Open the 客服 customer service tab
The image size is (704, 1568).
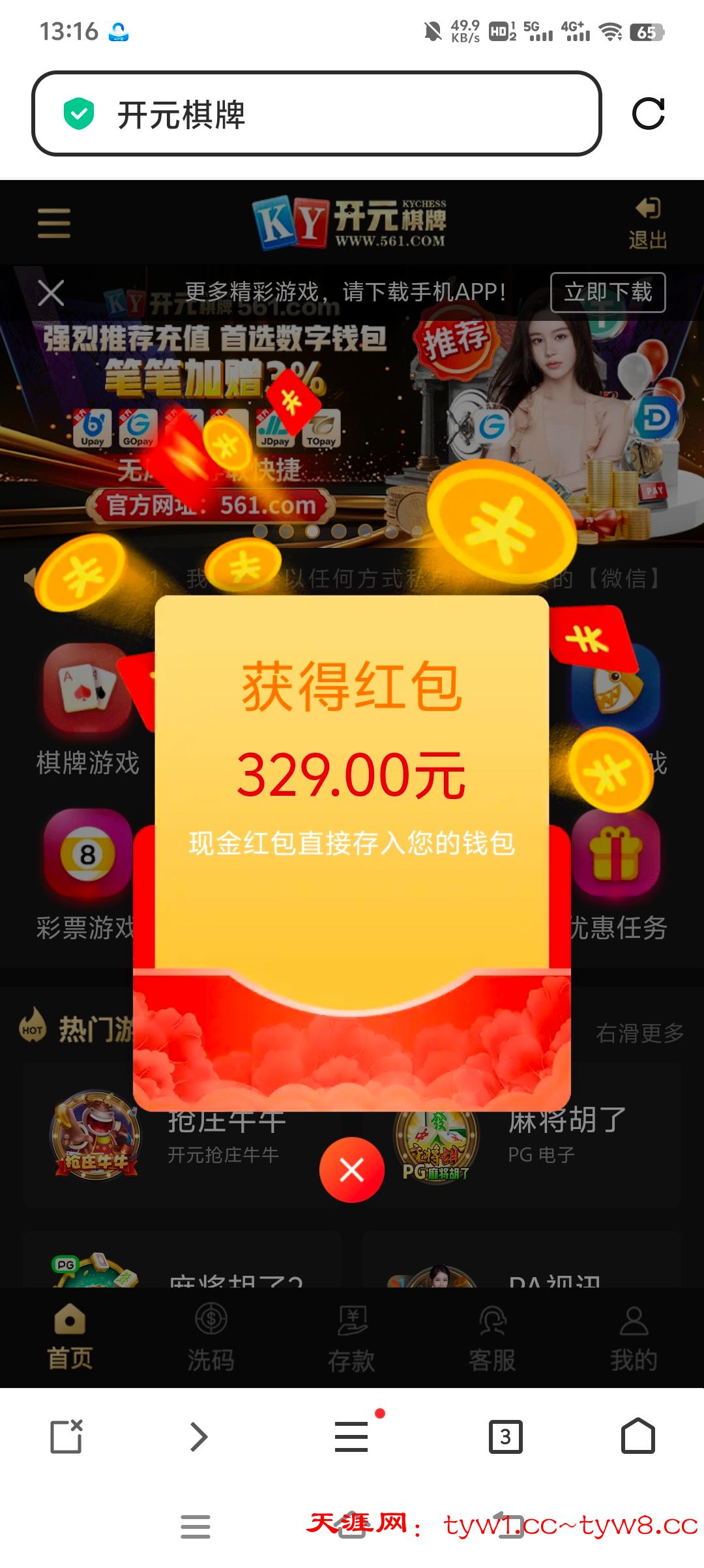click(492, 1337)
